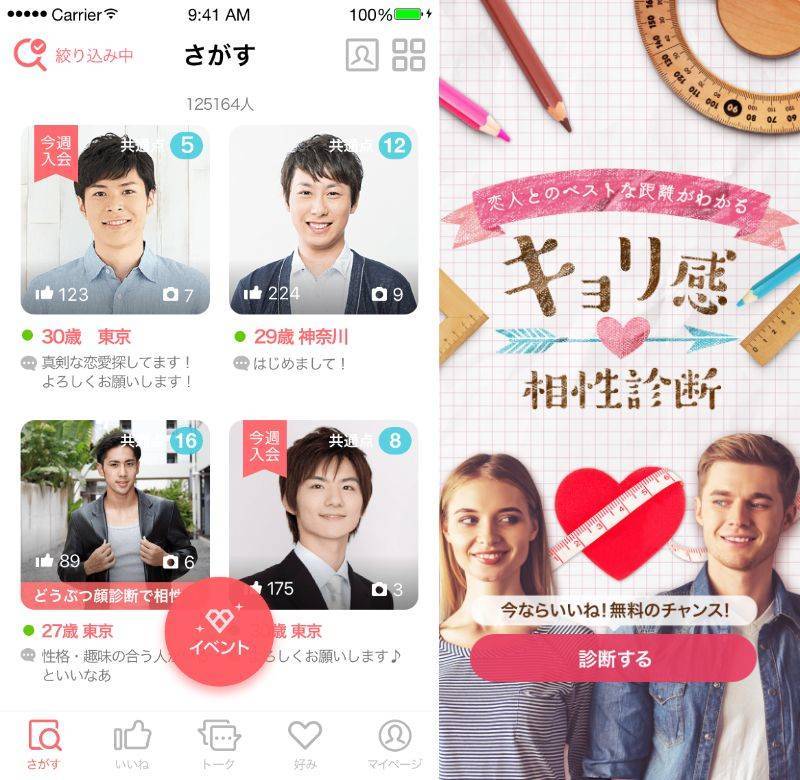Open profile of 30歳 東京 user
800x780 pixels.
[x=116, y=220]
